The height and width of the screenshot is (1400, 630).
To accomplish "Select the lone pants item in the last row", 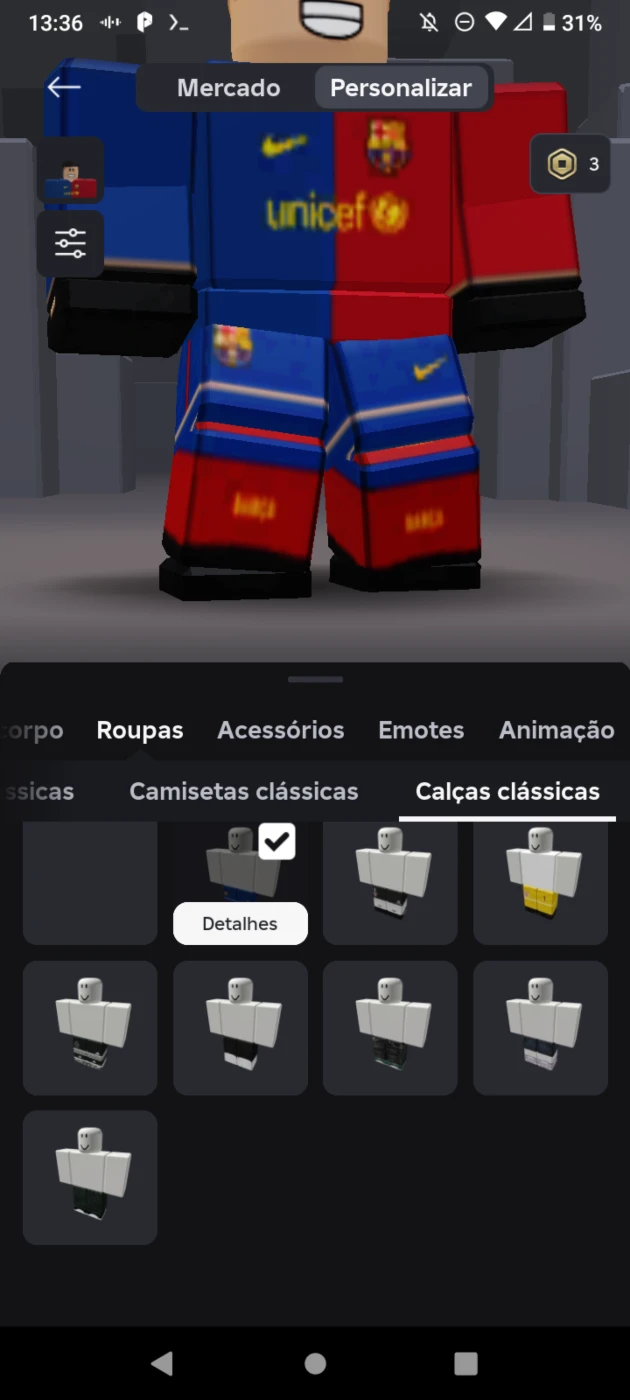I will tap(90, 1178).
